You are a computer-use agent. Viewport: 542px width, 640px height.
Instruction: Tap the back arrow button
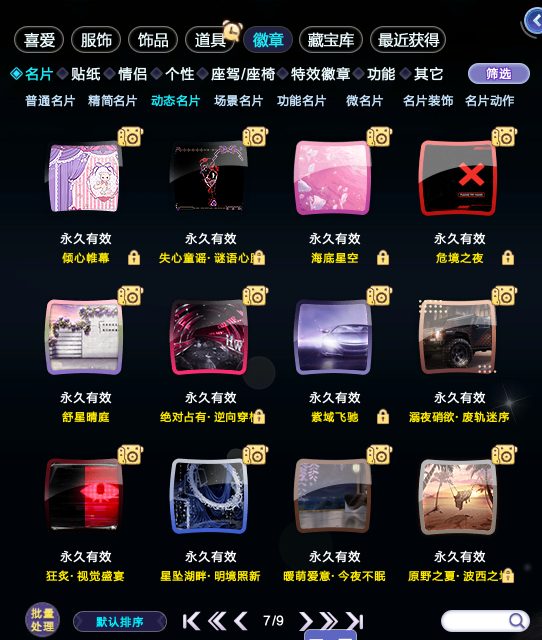(x=534, y=20)
